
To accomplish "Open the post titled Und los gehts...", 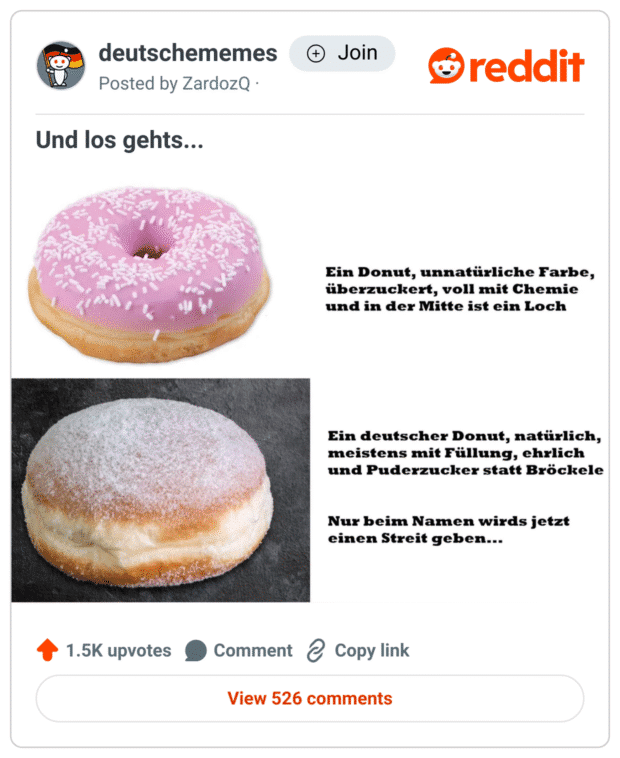I will 119,141.
